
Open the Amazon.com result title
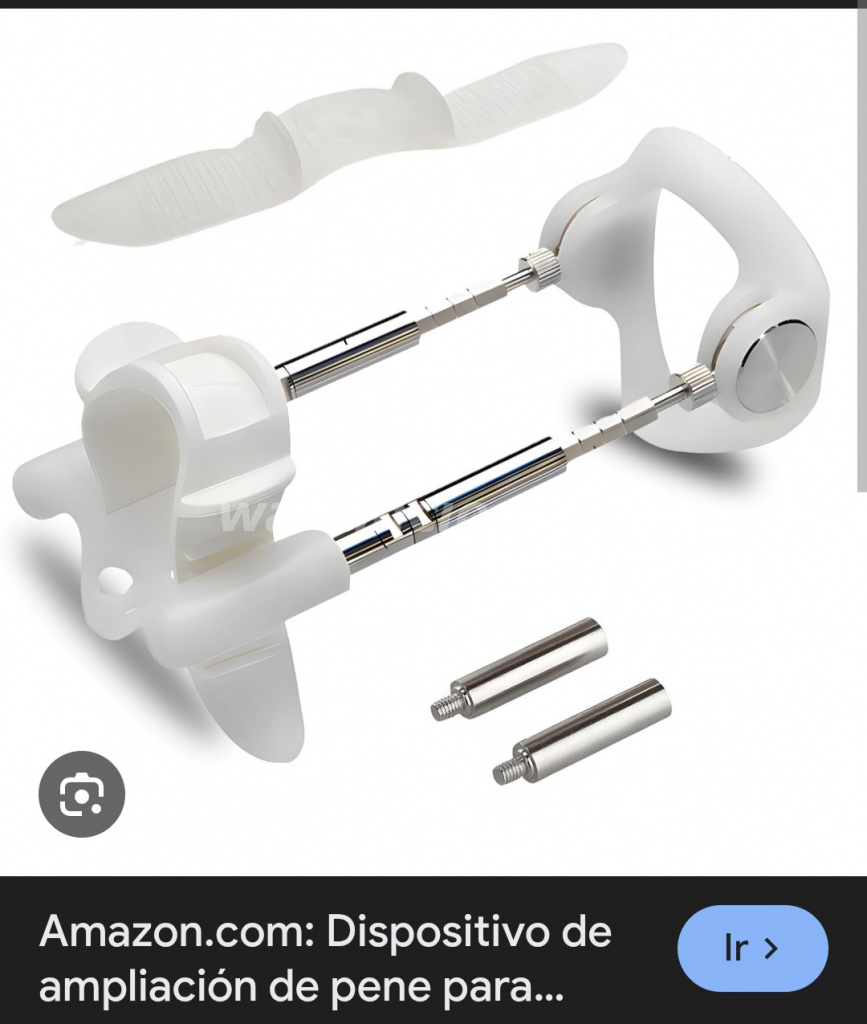point(325,959)
